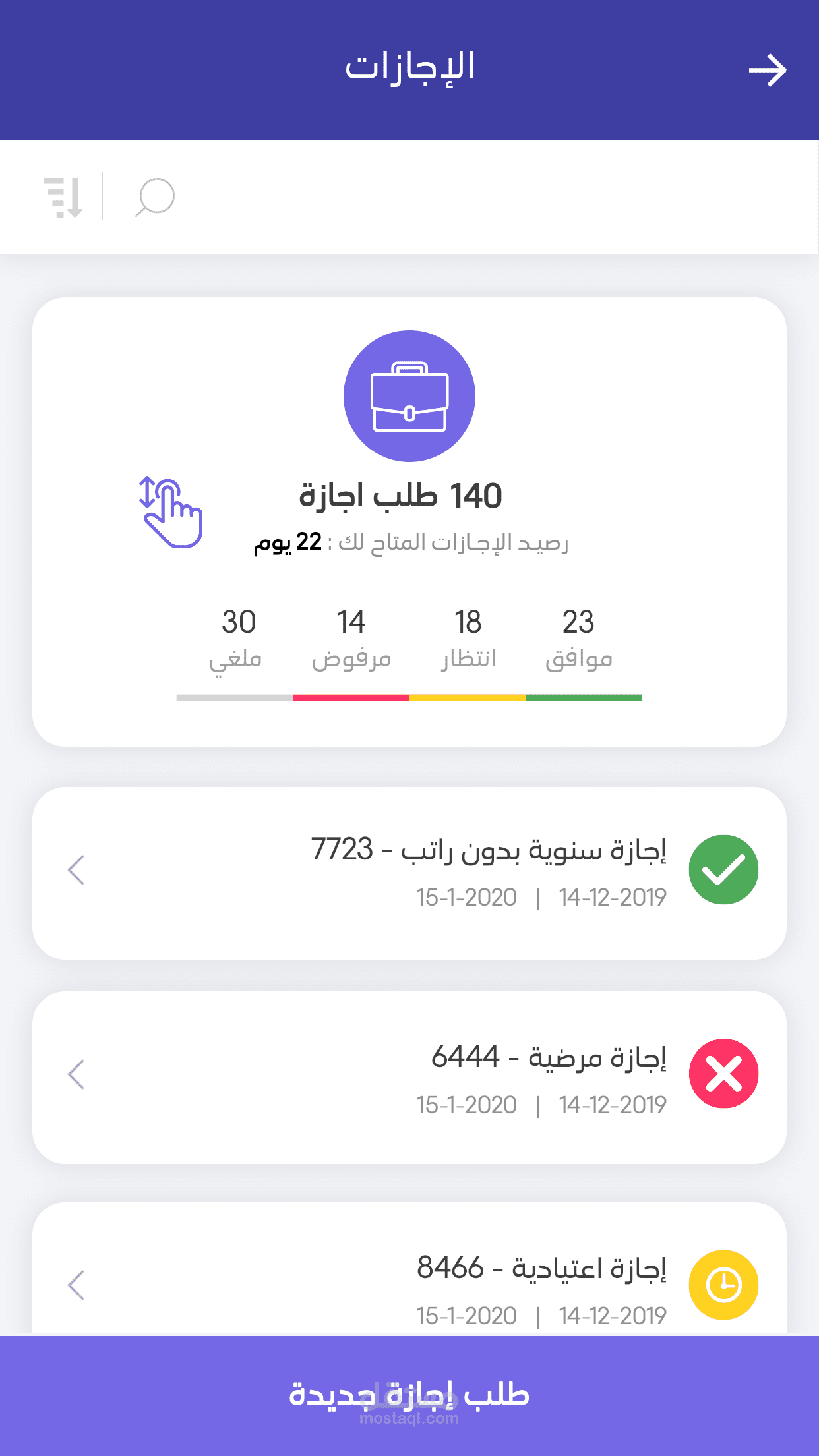Viewport: 819px width, 1456px height.
Task: Open the search magnifier icon
Action: pos(155,196)
